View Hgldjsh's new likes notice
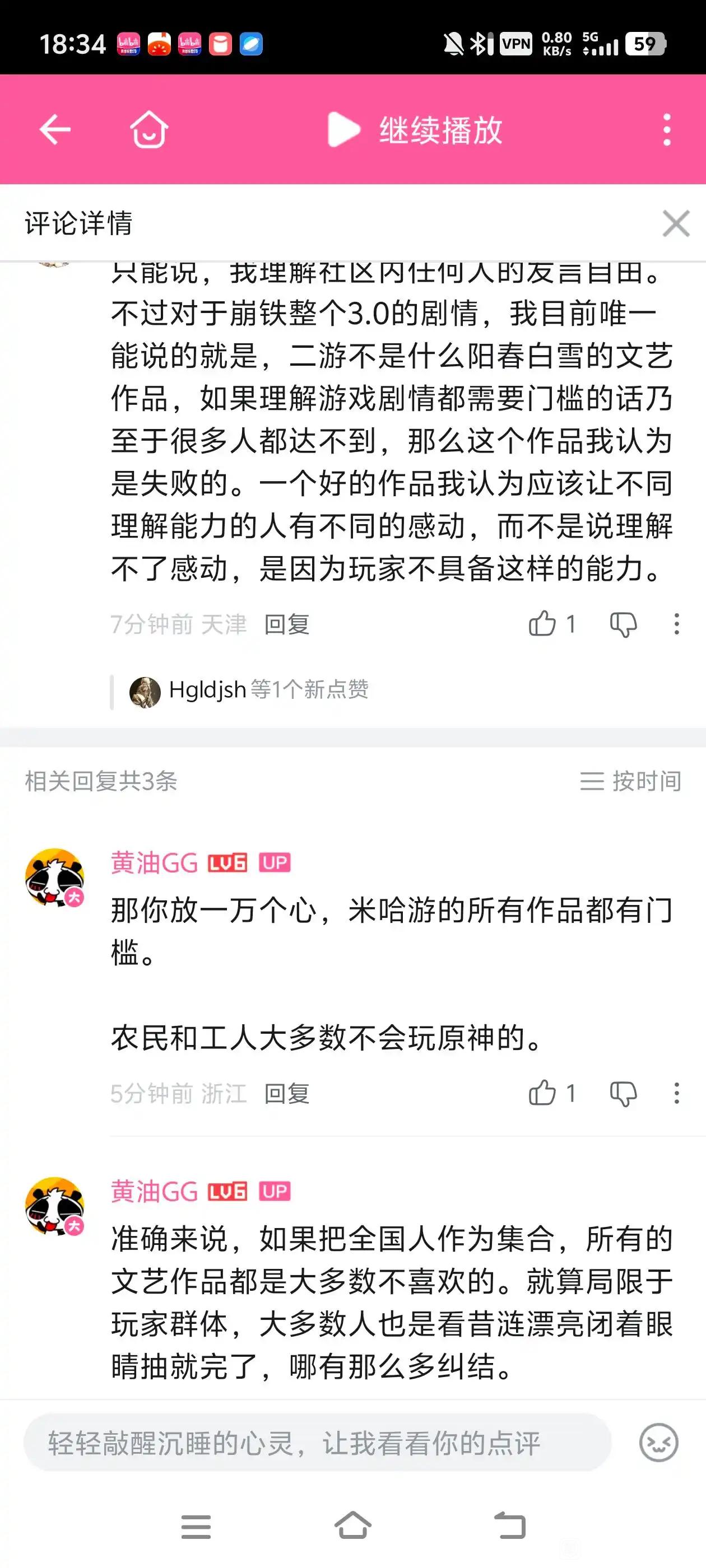 249,691
